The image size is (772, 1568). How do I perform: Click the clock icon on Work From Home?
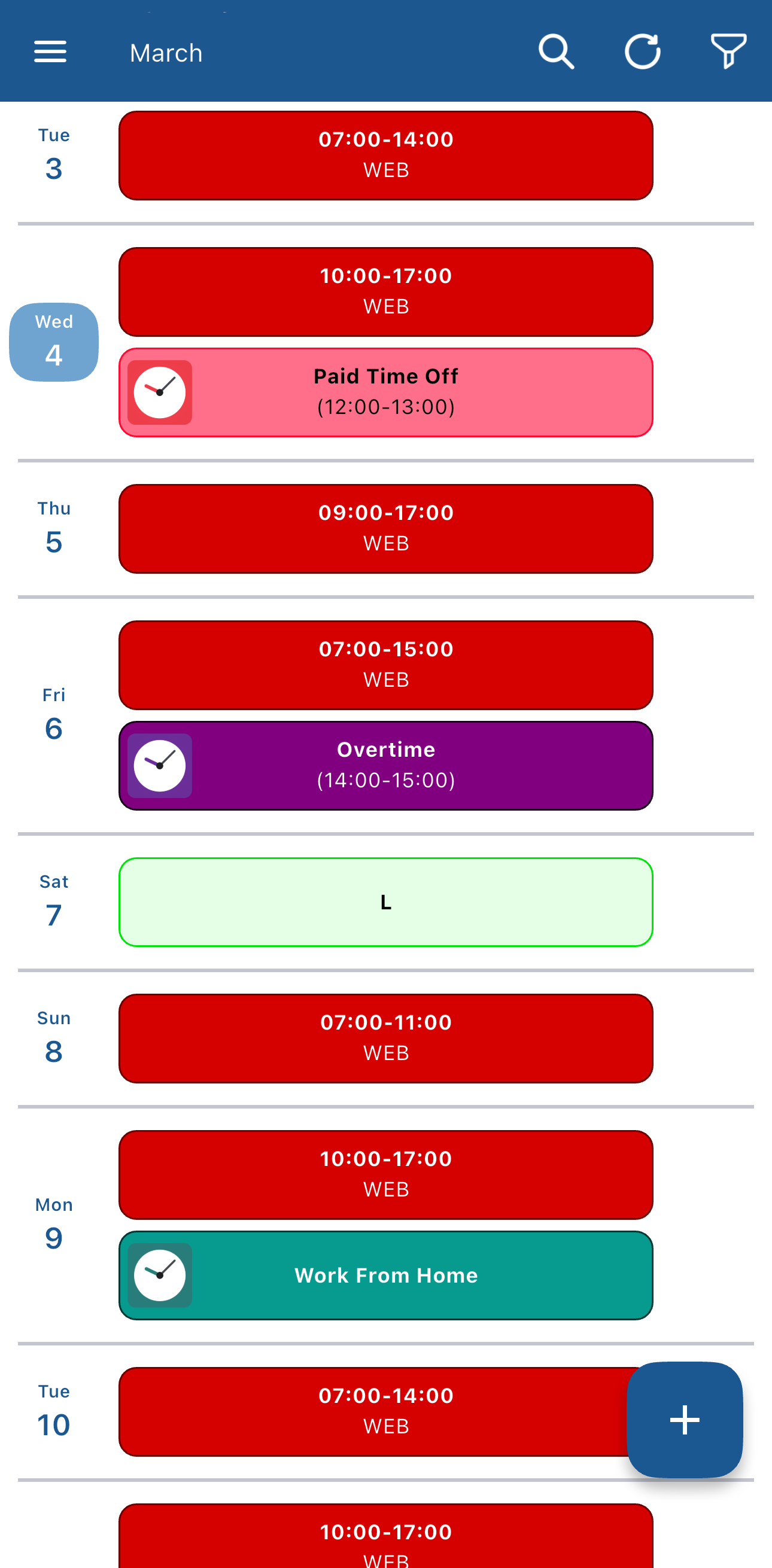(159, 1275)
